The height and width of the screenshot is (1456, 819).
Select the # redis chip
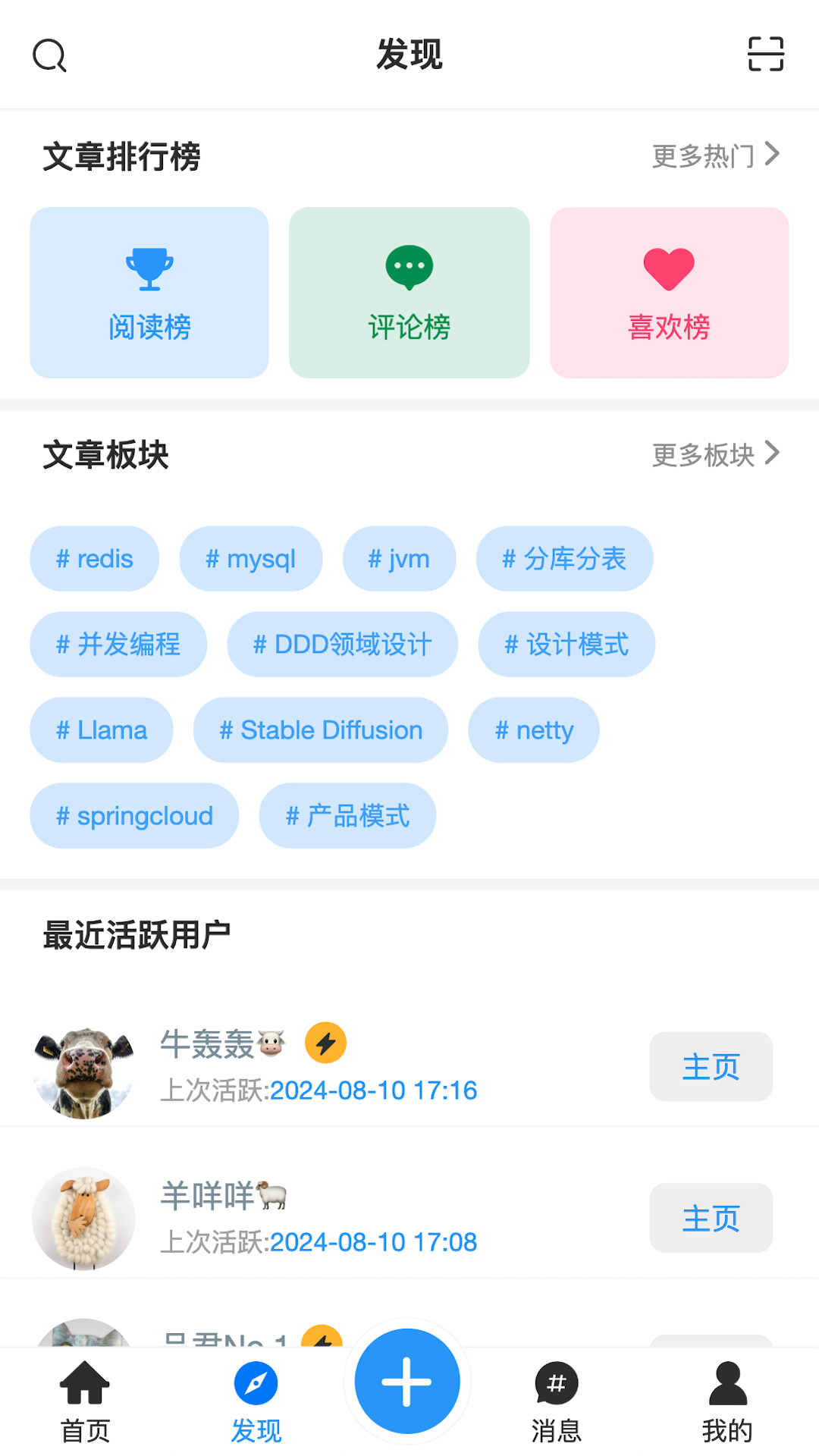(x=95, y=559)
